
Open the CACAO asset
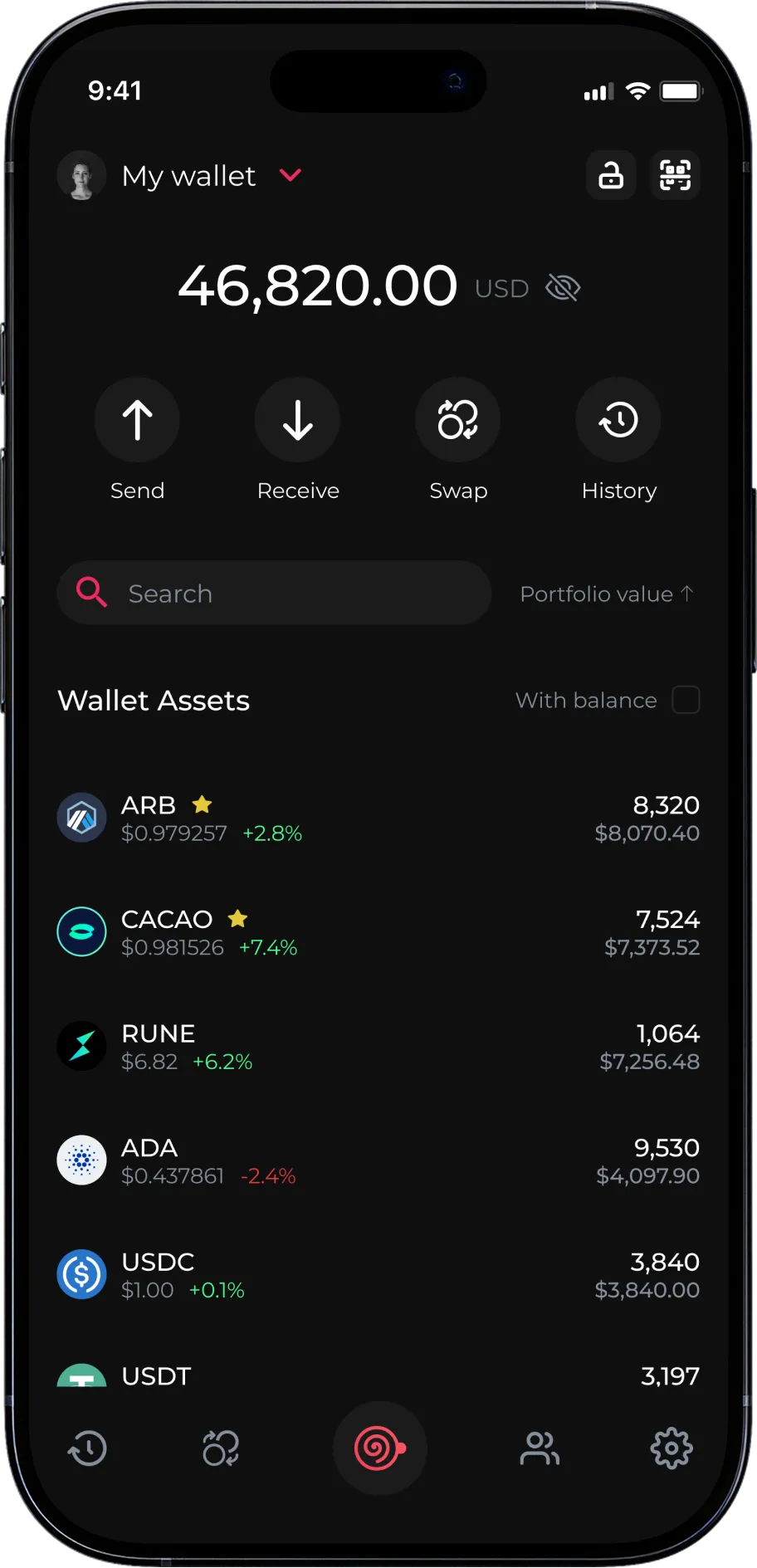[378, 932]
